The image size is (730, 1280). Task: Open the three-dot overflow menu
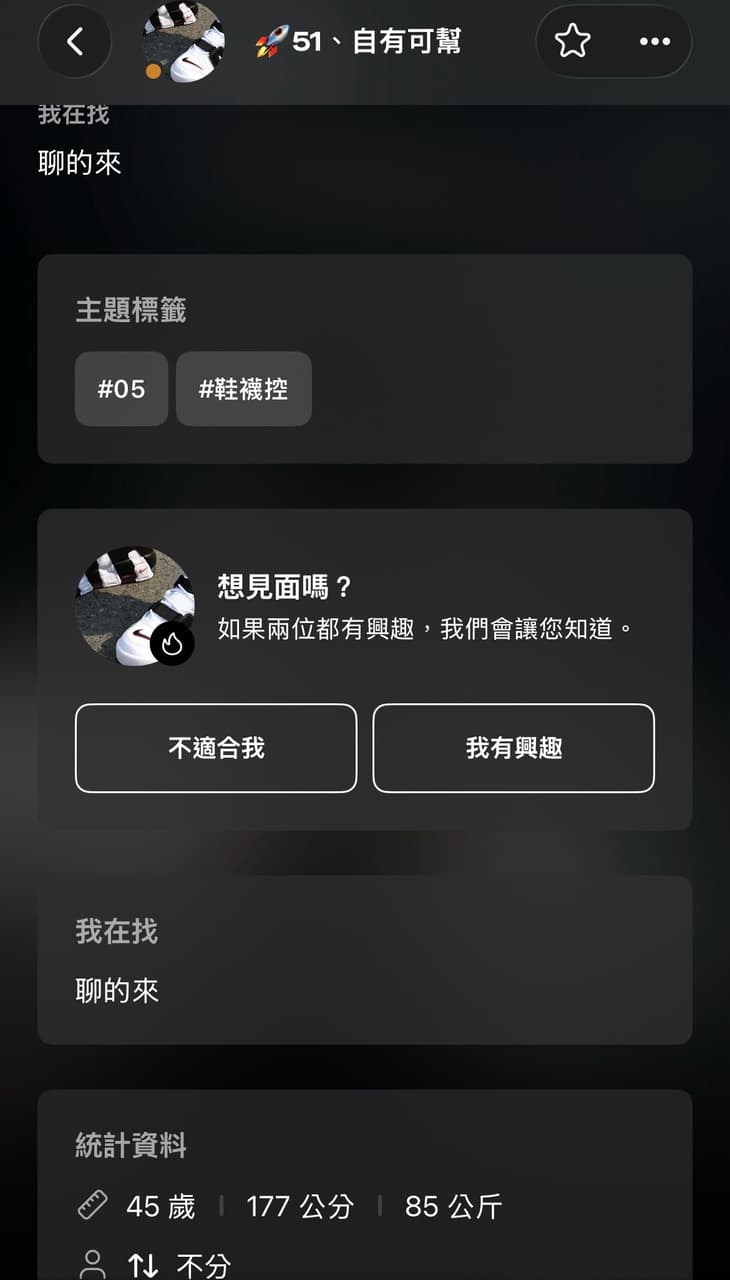654,41
